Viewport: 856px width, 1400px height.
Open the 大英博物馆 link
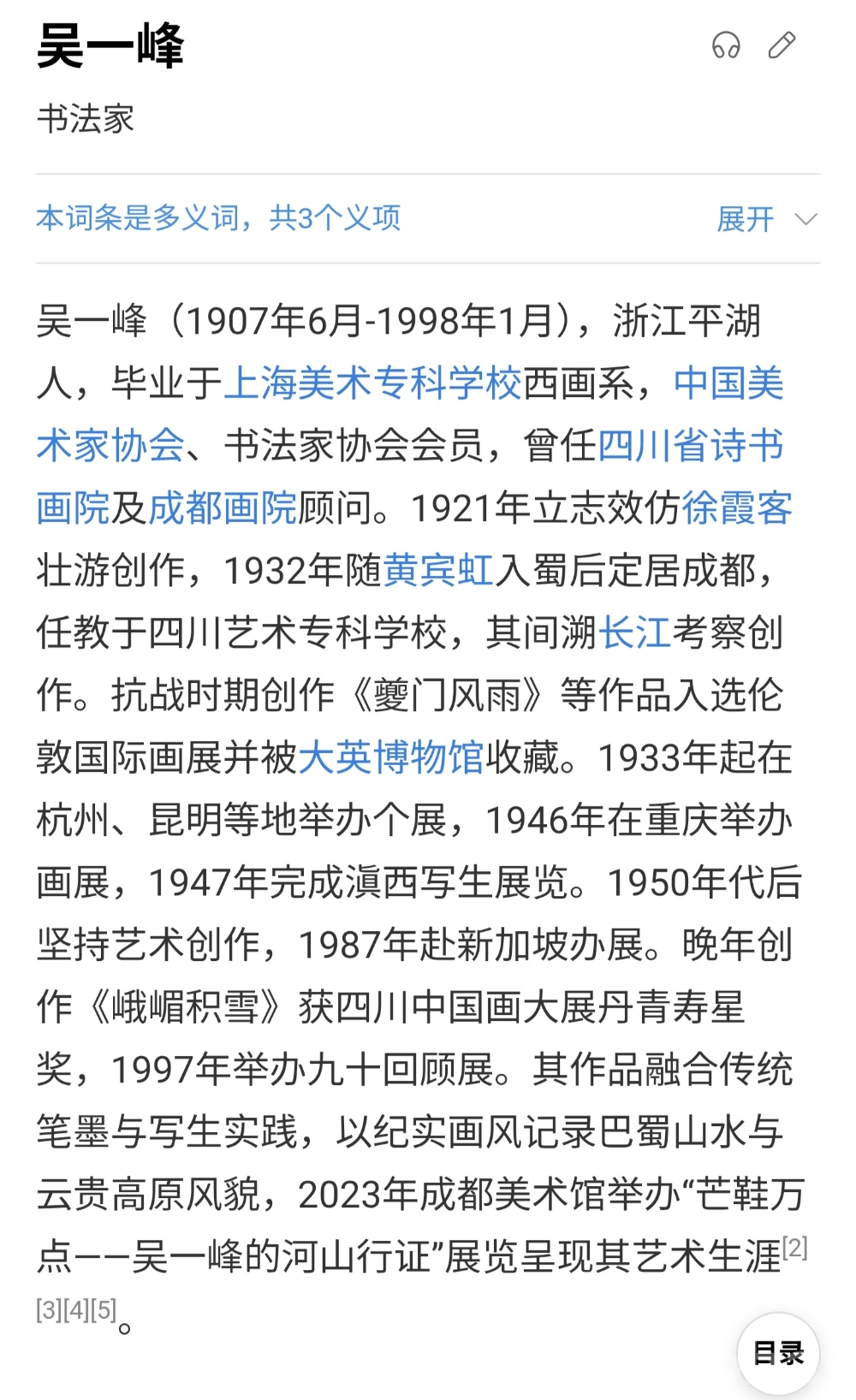(x=390, y=758)
